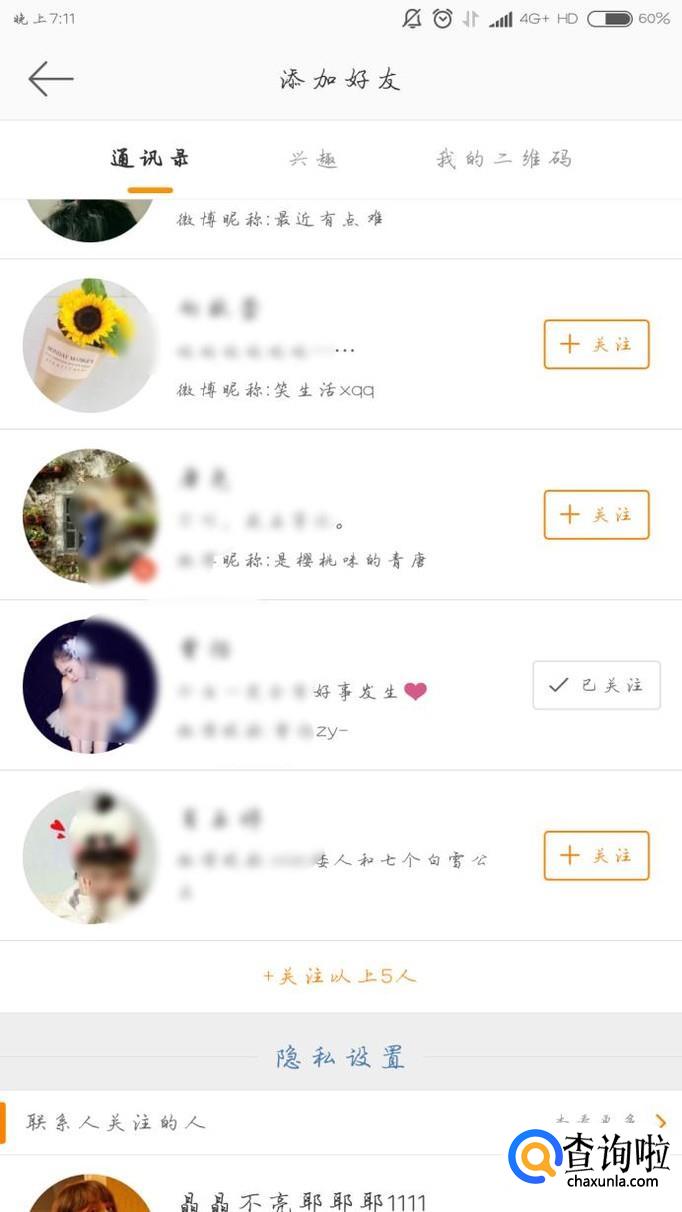
Task: Tap 关注以上5人 to follow all
Action: tap(340, 976)
